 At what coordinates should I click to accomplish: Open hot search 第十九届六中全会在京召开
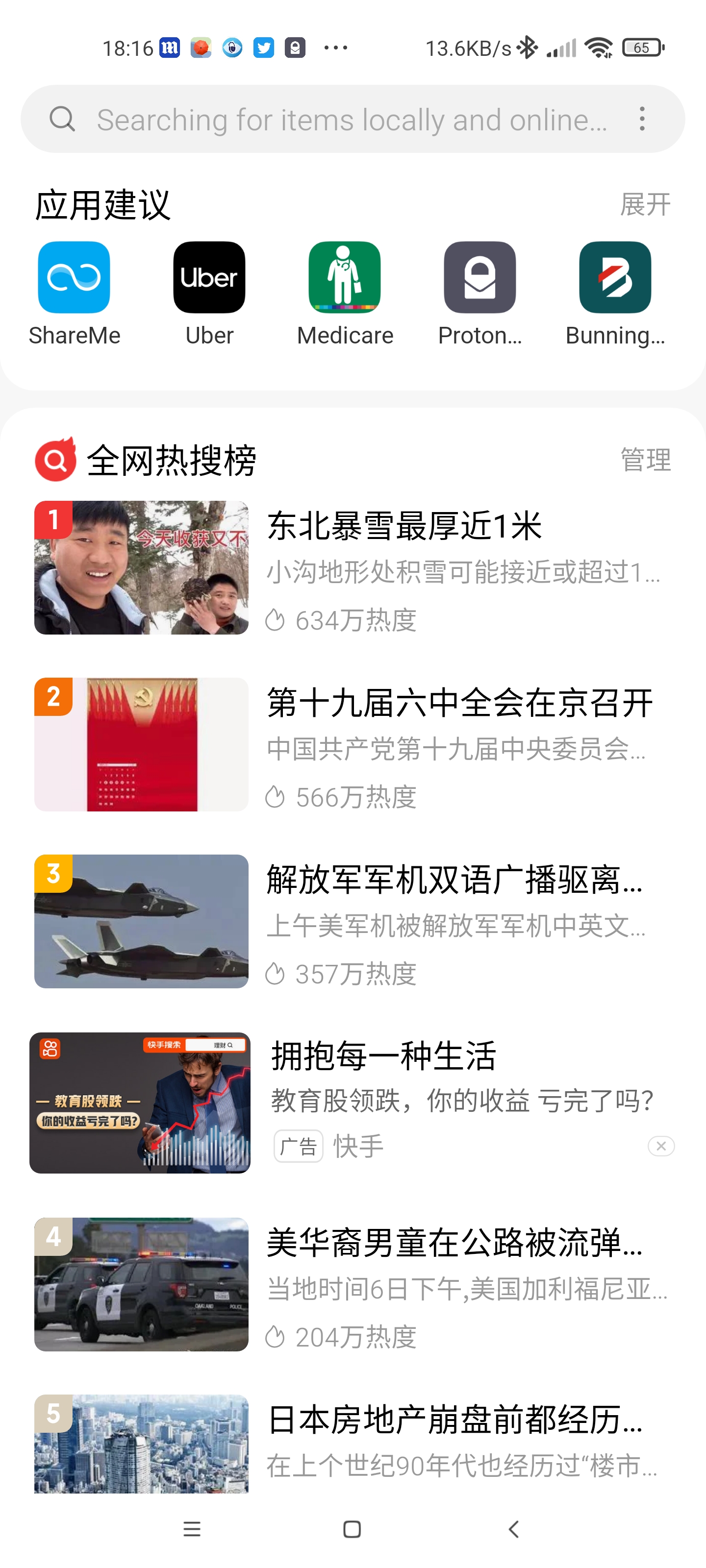(x=353, y=744)
